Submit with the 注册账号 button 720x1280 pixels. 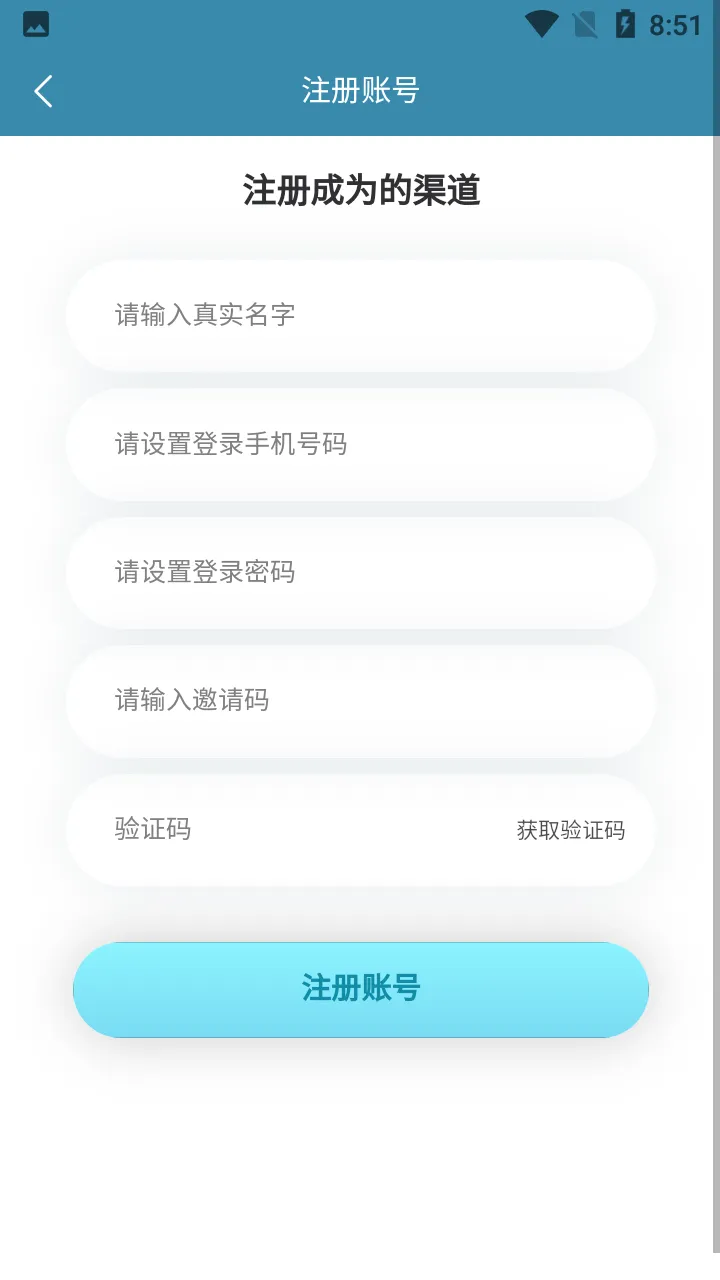(360, 989)
